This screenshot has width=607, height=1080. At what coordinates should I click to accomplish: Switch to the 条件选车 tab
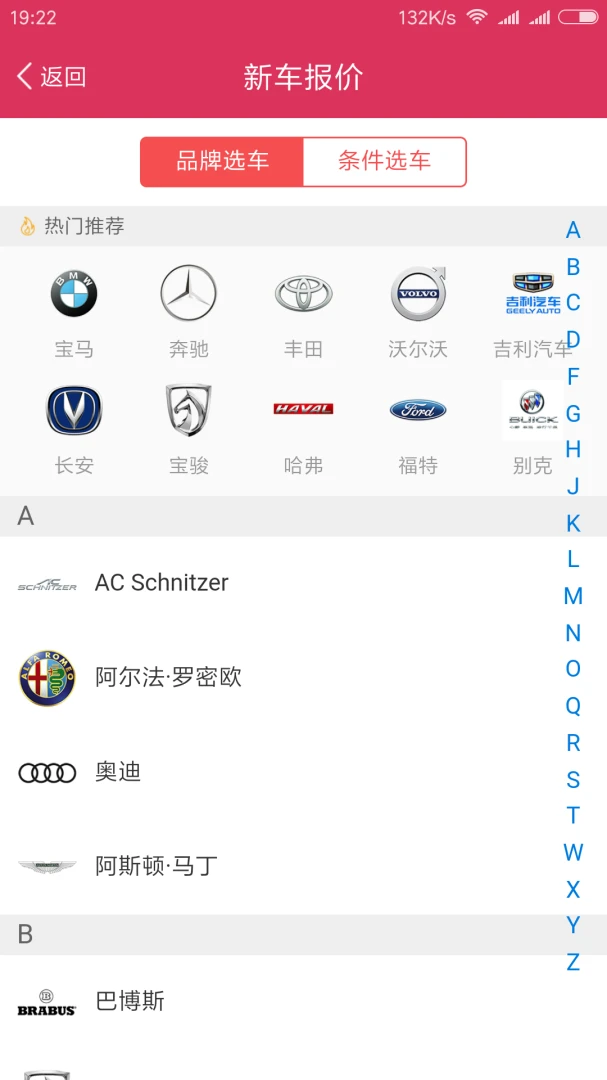pos(384,161)
